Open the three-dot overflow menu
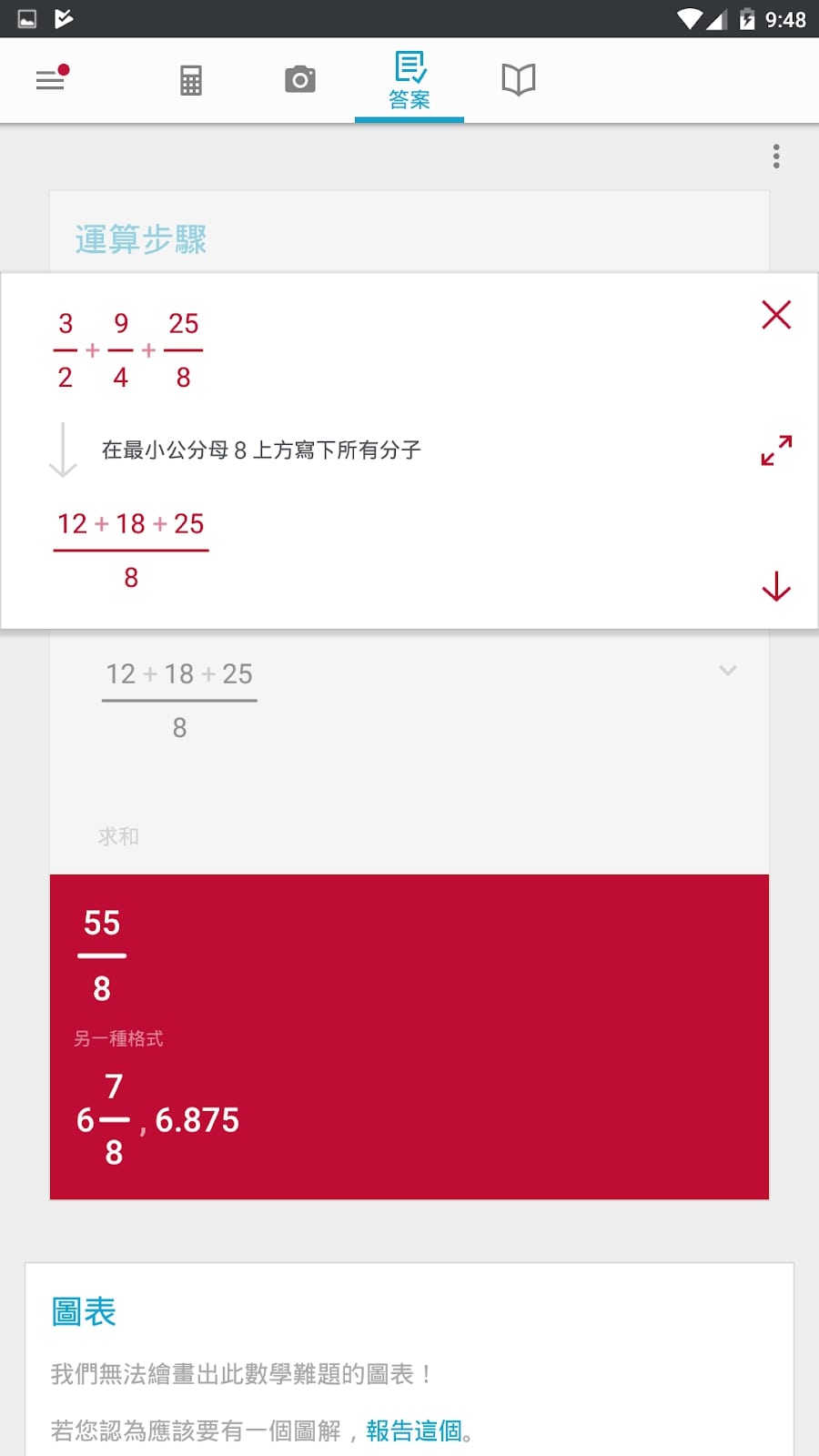Screen dimensions: 819x1456 coord(776,157)
